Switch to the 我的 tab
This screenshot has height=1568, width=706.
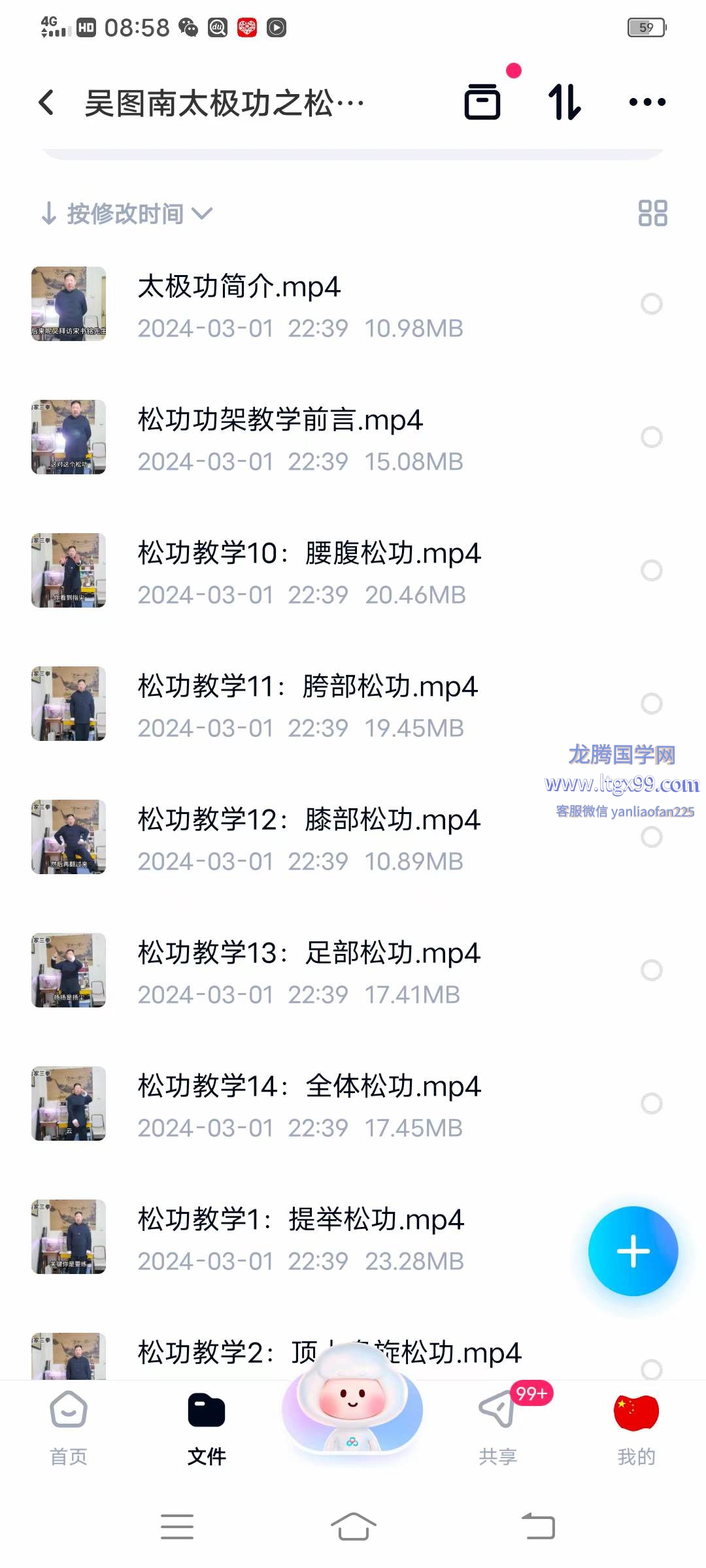pos(636,1426)
